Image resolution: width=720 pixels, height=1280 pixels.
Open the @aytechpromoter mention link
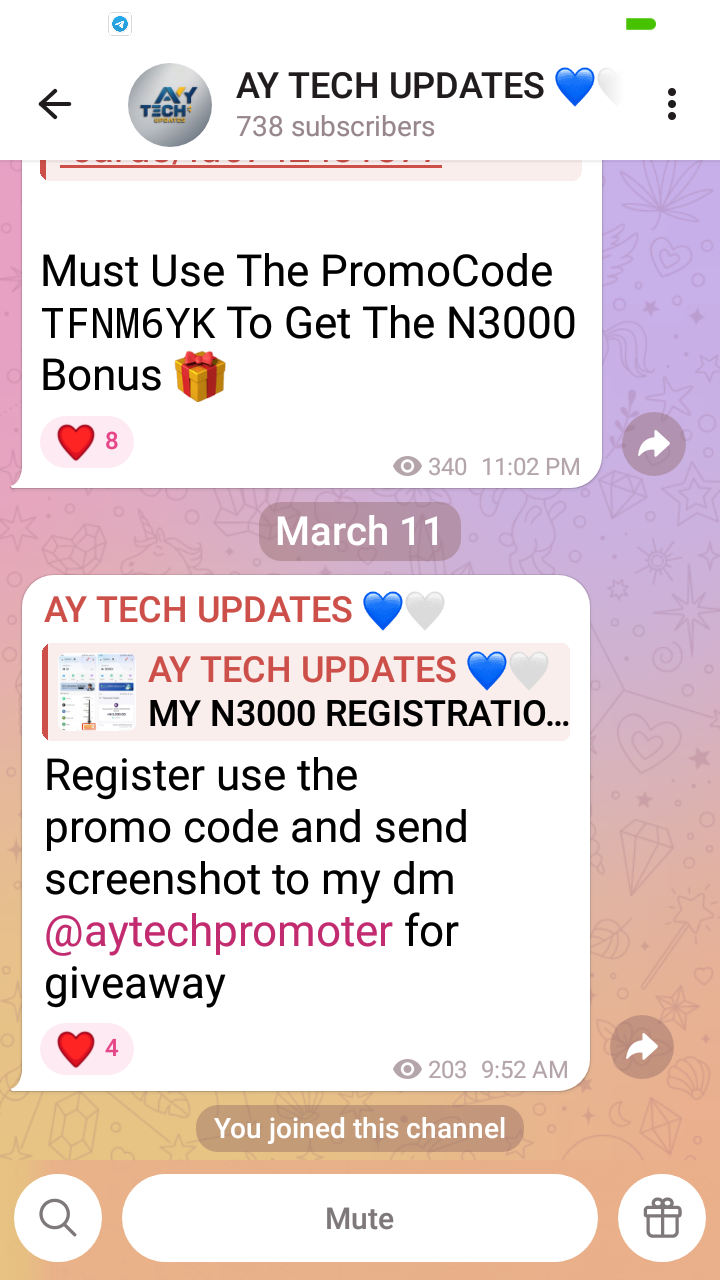coord(219,932)
